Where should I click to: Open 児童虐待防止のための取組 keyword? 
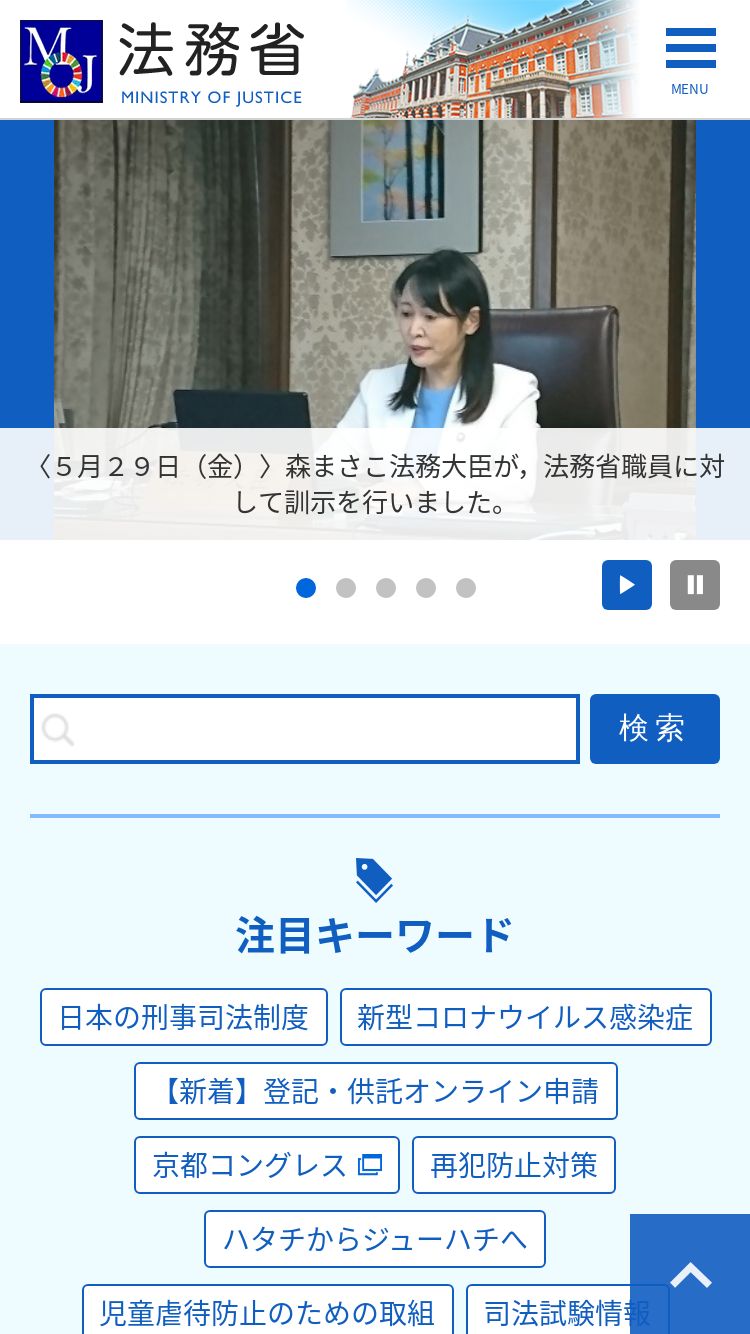[268, 1310]
